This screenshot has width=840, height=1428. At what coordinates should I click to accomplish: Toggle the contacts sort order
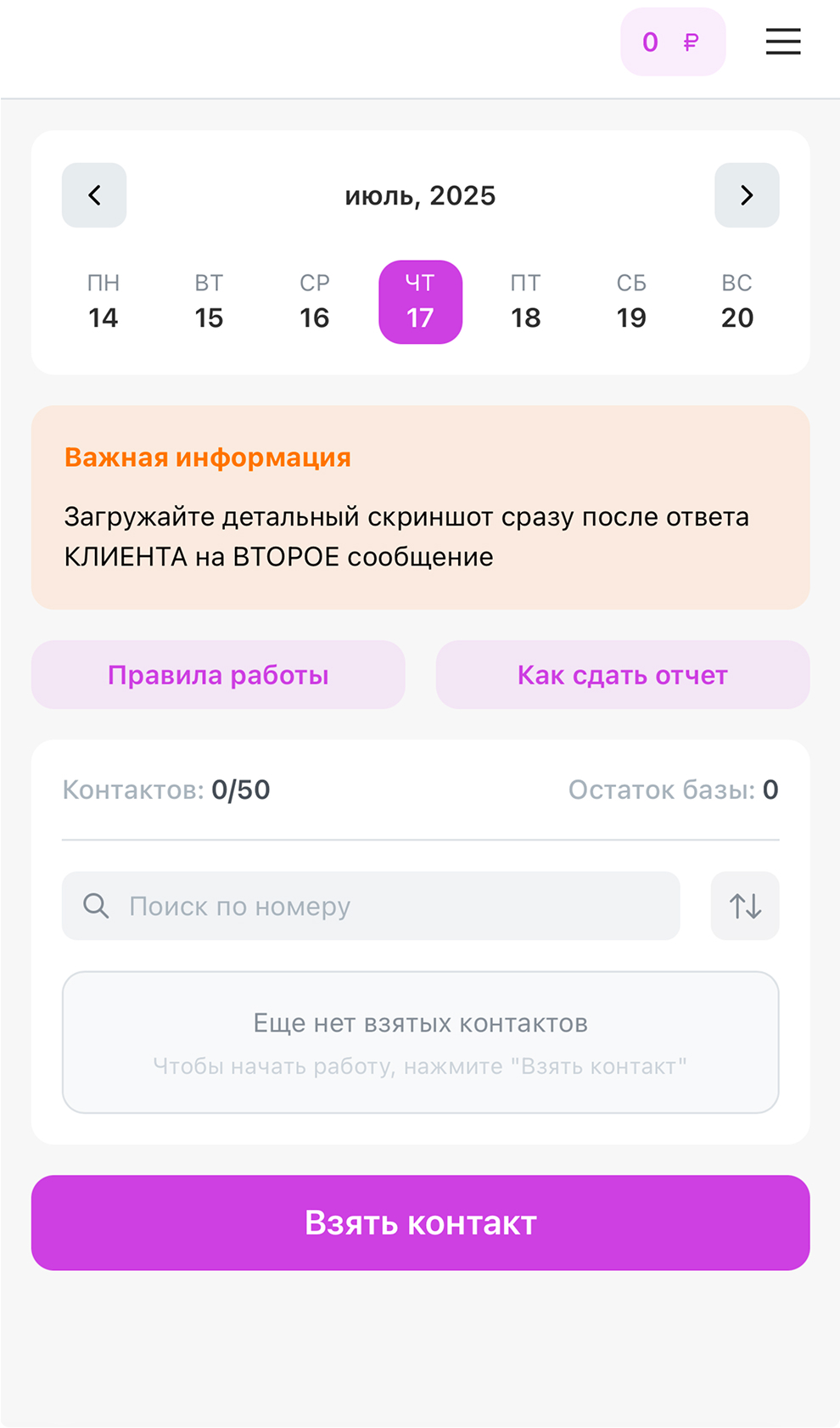pos(745,906)
